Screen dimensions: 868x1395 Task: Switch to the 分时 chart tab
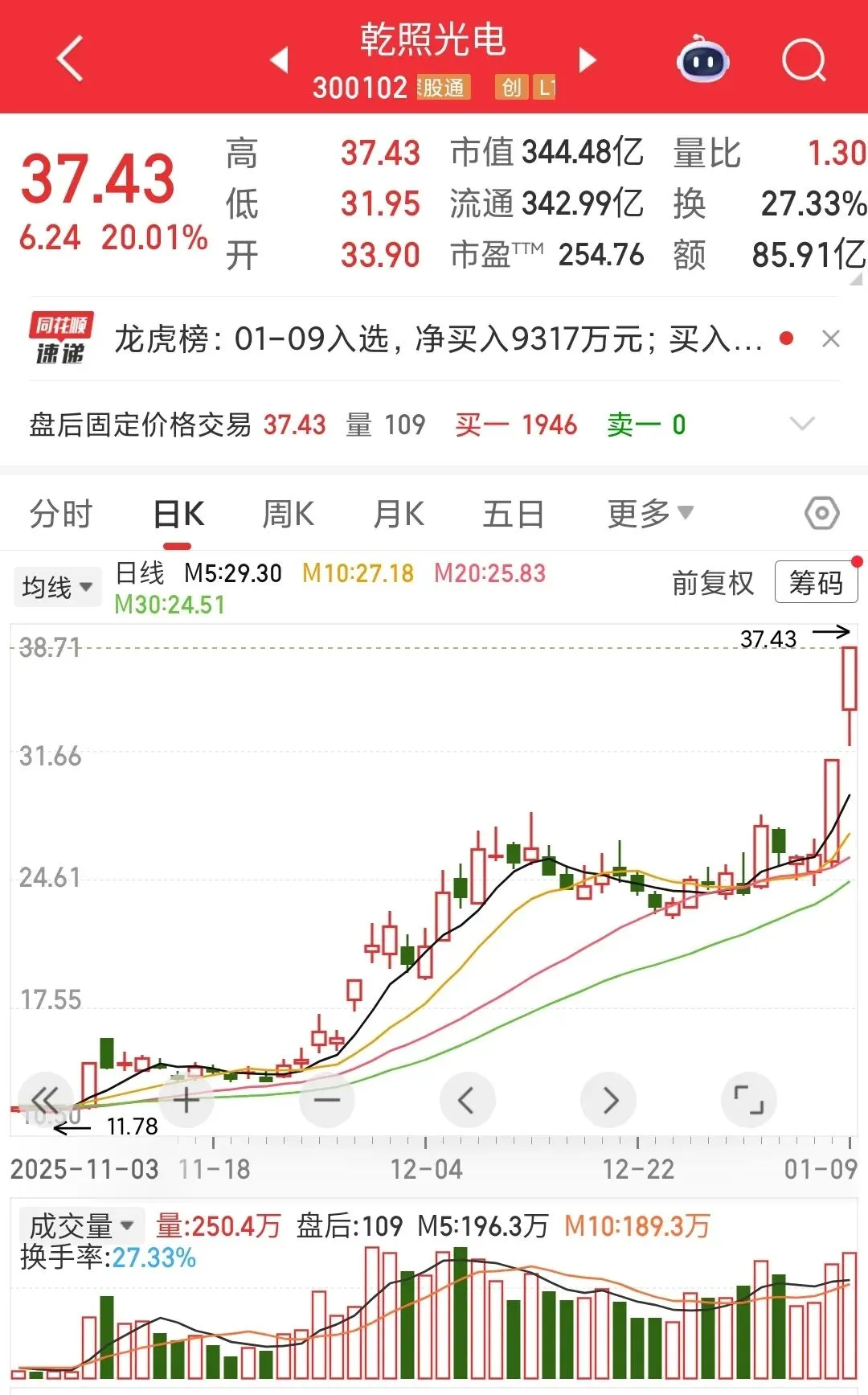point(61,514)
